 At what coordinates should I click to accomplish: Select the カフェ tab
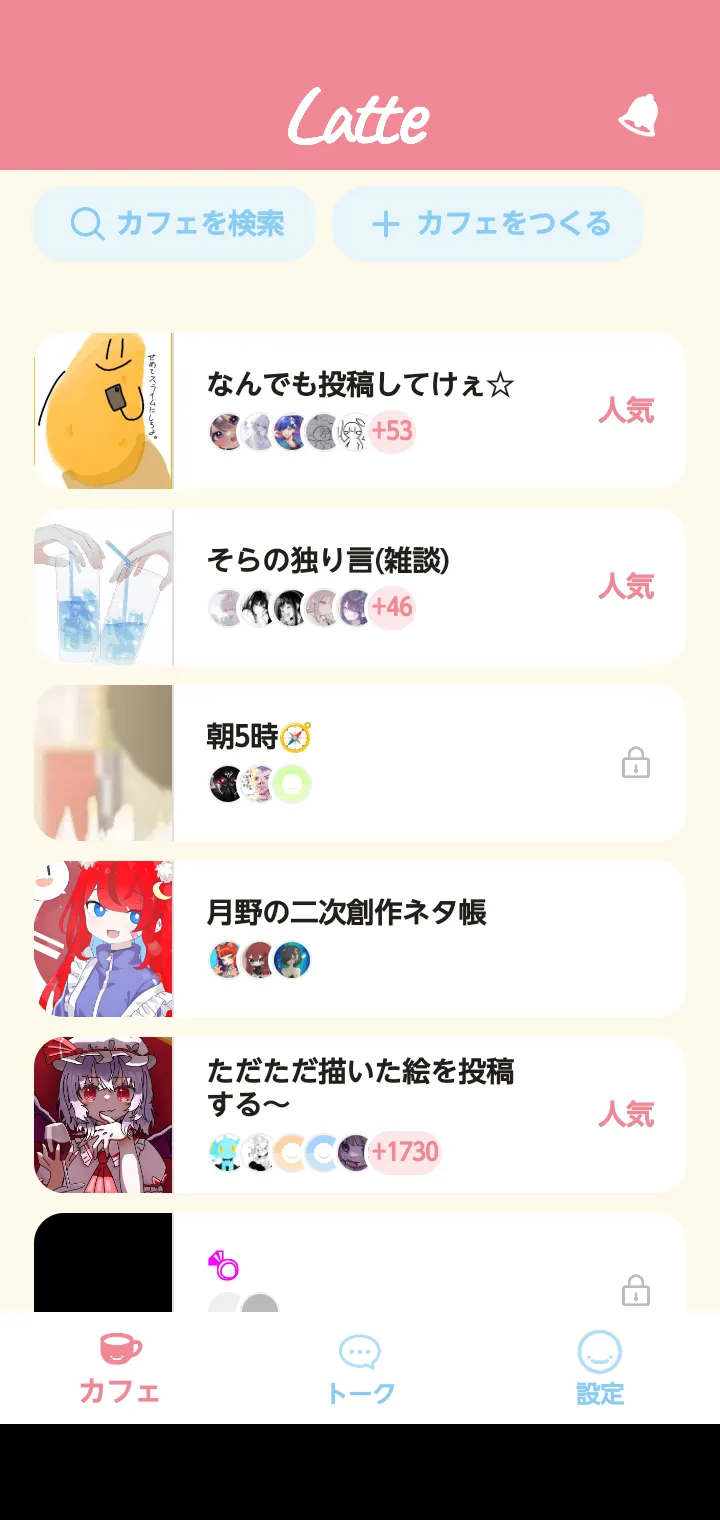click(120, 1369)
